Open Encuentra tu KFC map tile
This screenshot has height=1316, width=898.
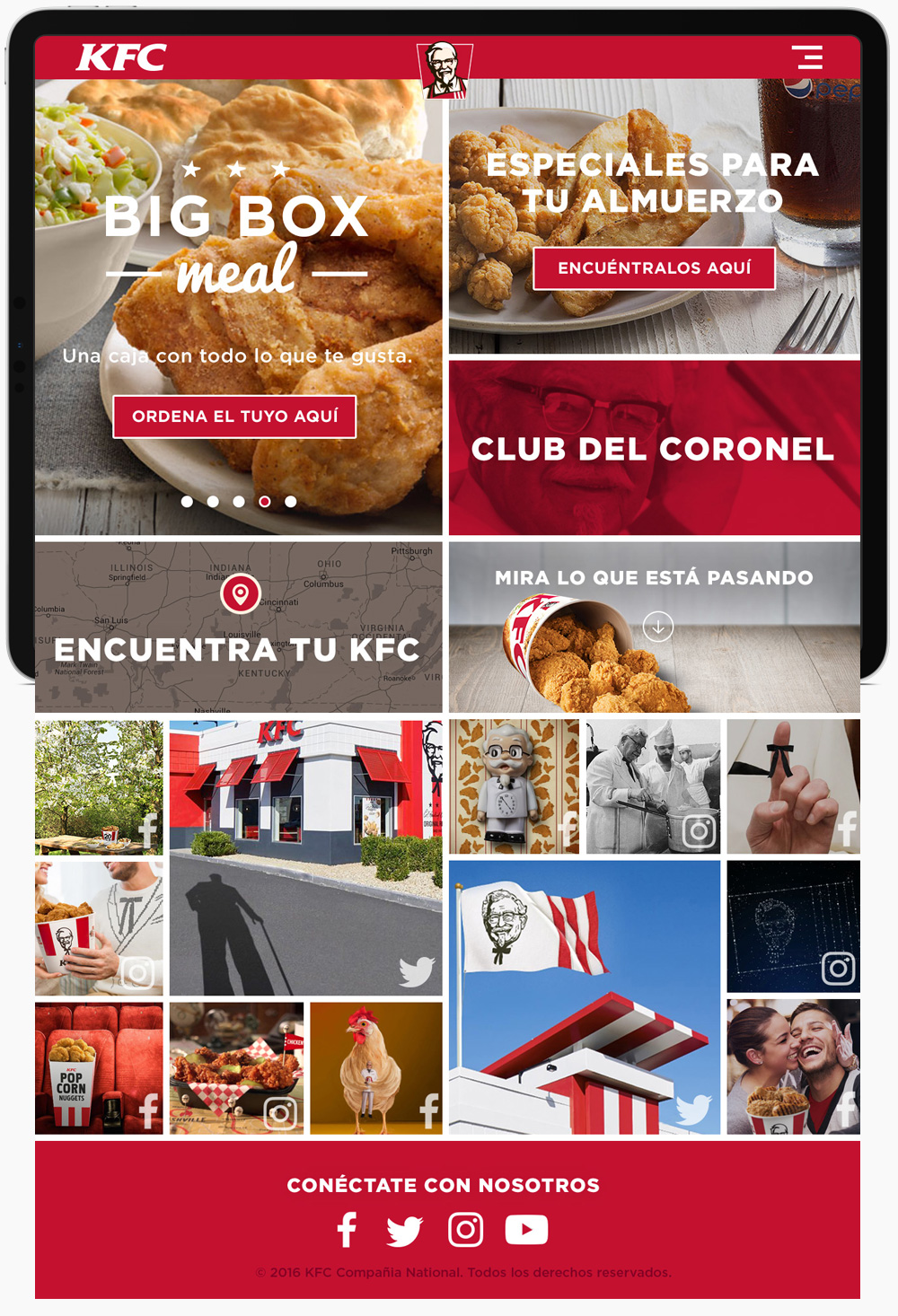click(238, 627)
